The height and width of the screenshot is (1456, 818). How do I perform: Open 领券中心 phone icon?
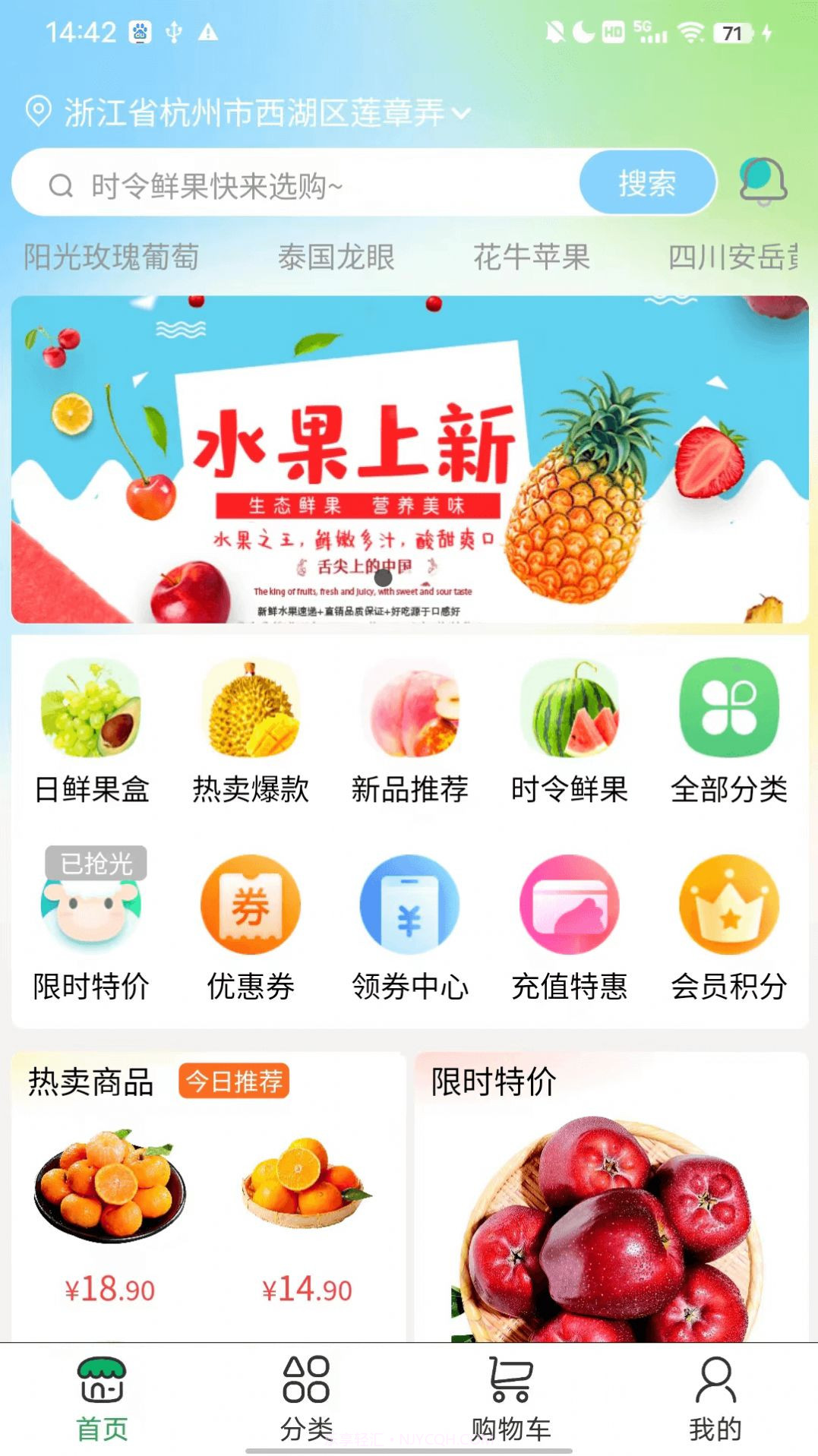(x=410, y=905)
